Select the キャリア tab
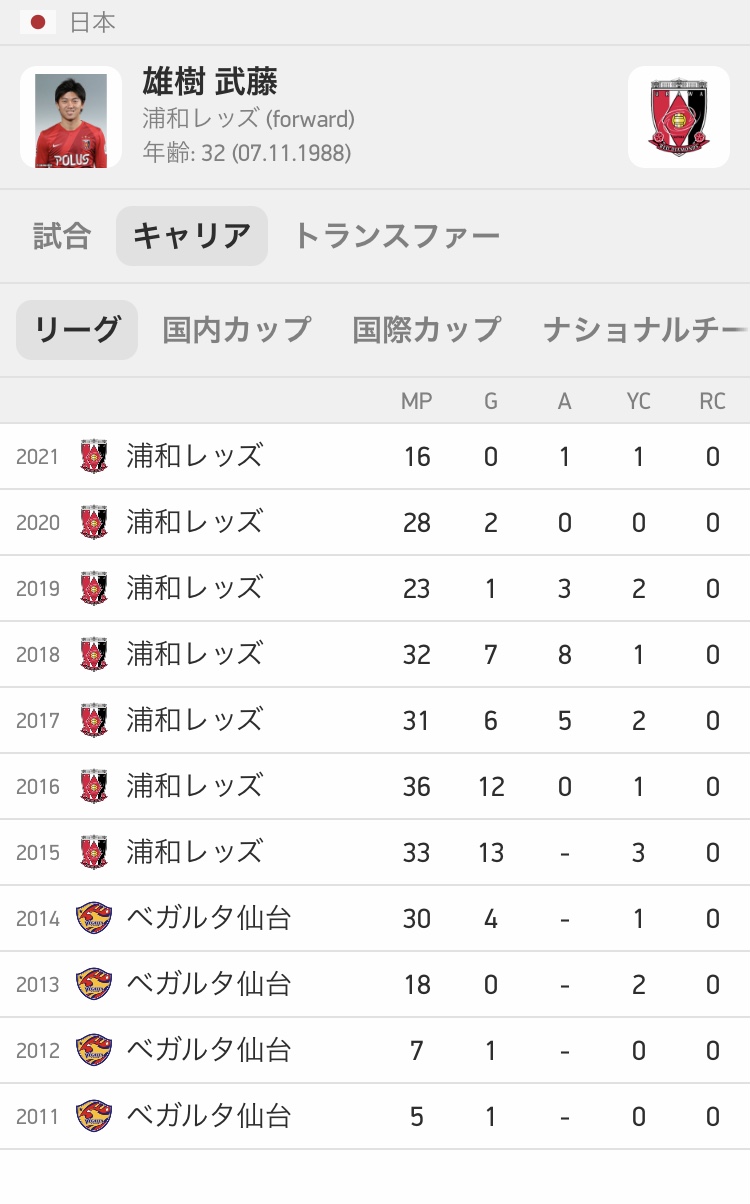Viewport: 750px width, 1204px height. (192, 237)
